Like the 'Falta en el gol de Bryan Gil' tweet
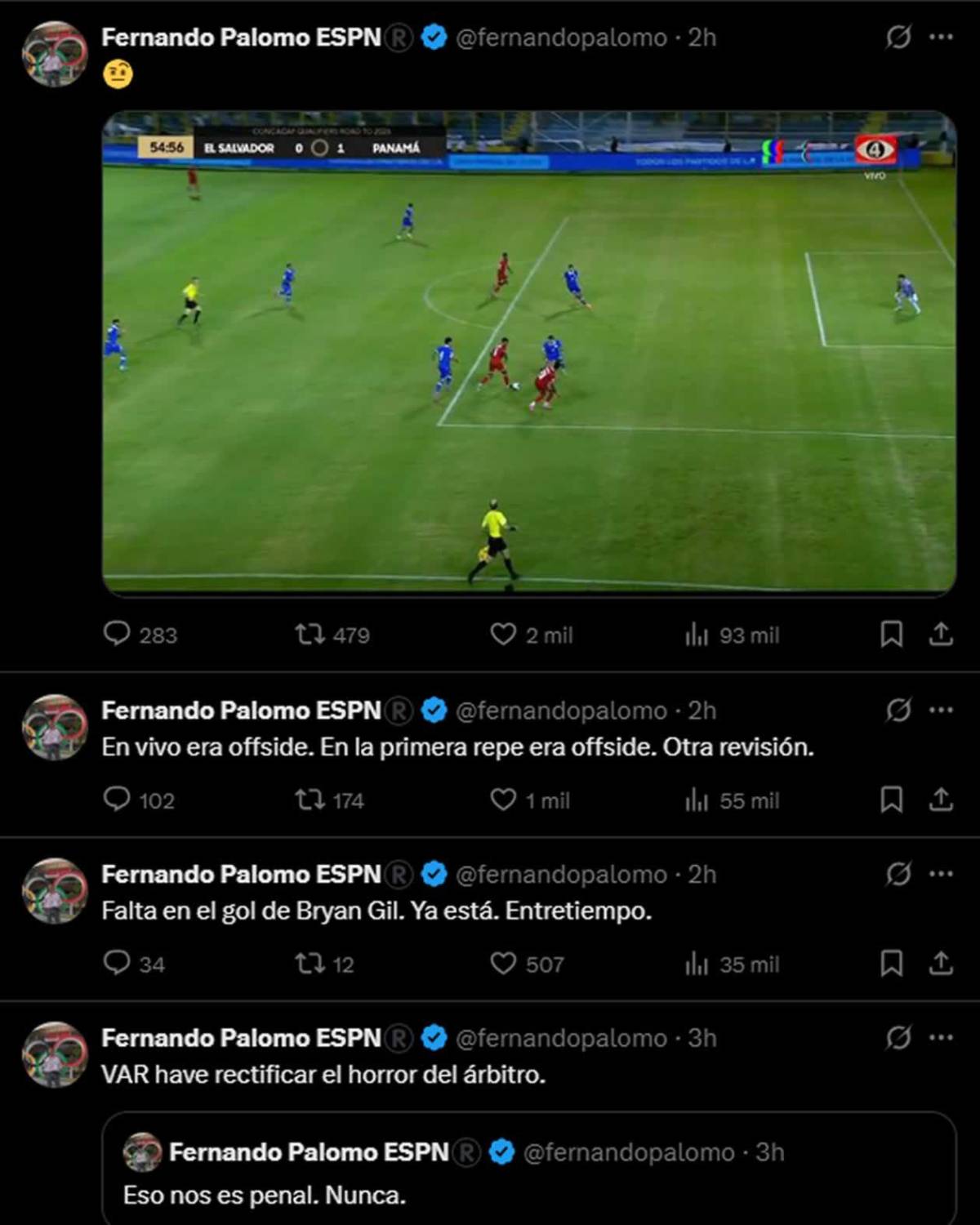The width and height of the screenshot is (980, 1225). [503, 964]
